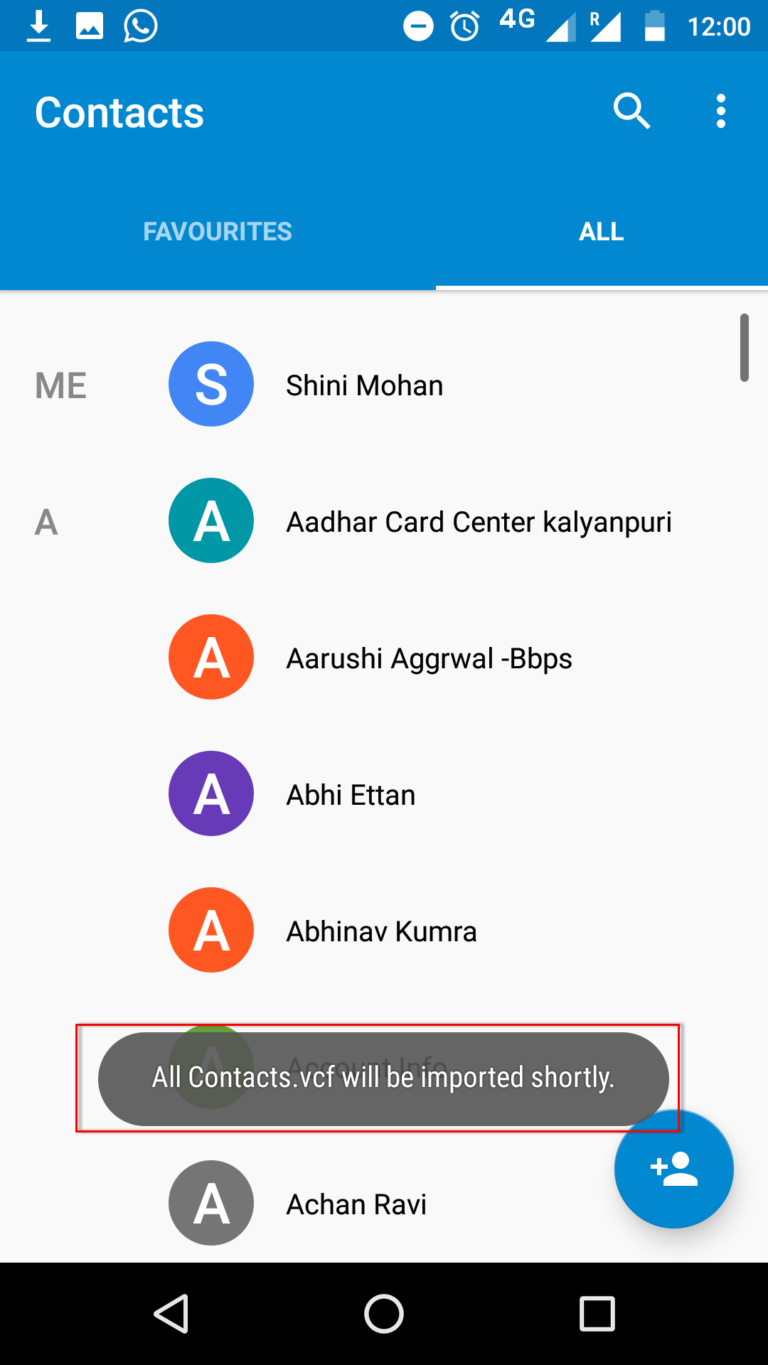Open Achan Ravi's contact
Image resolution: width=768 pixels, height=1365 pixels.
tap(356, 1204)
